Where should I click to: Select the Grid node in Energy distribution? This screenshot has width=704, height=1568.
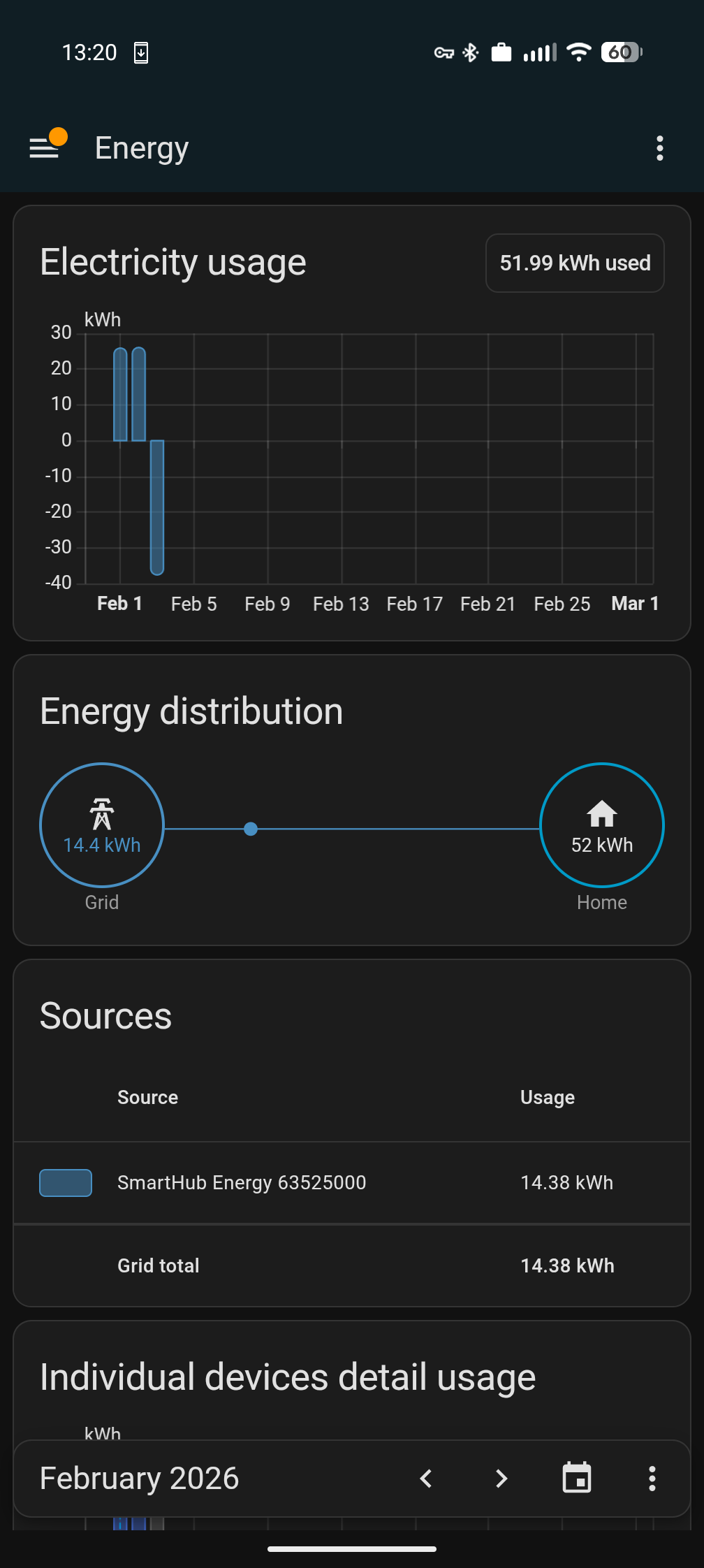pyautogui.click(x=101, y=825)
